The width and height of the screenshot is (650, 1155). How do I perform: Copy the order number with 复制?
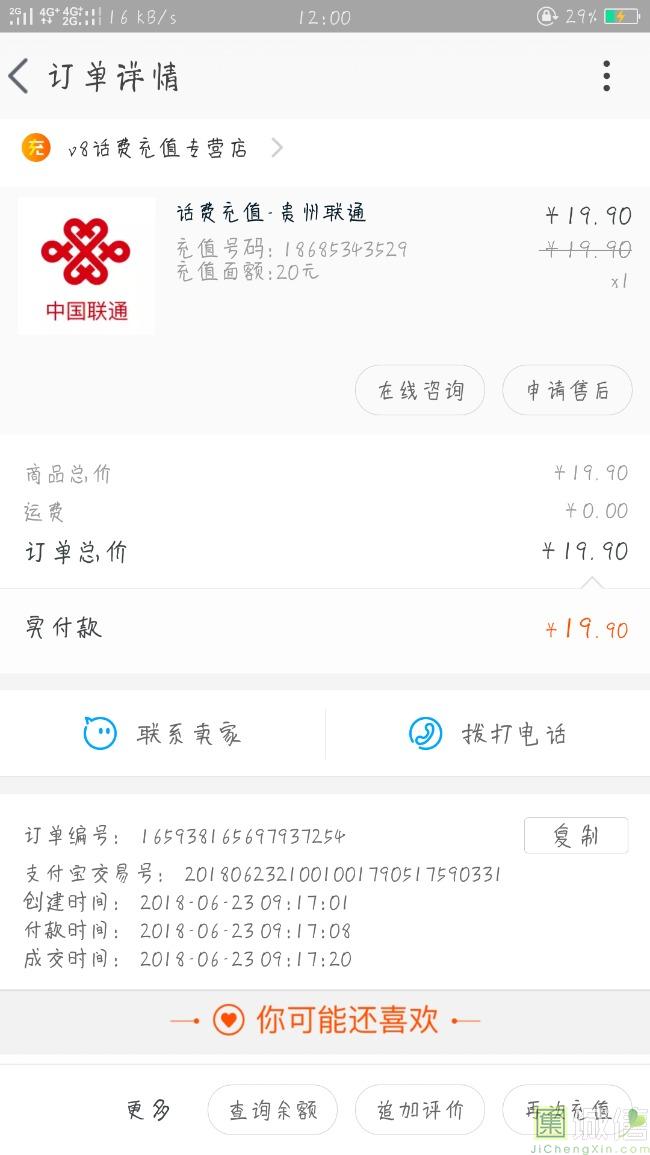576,836
